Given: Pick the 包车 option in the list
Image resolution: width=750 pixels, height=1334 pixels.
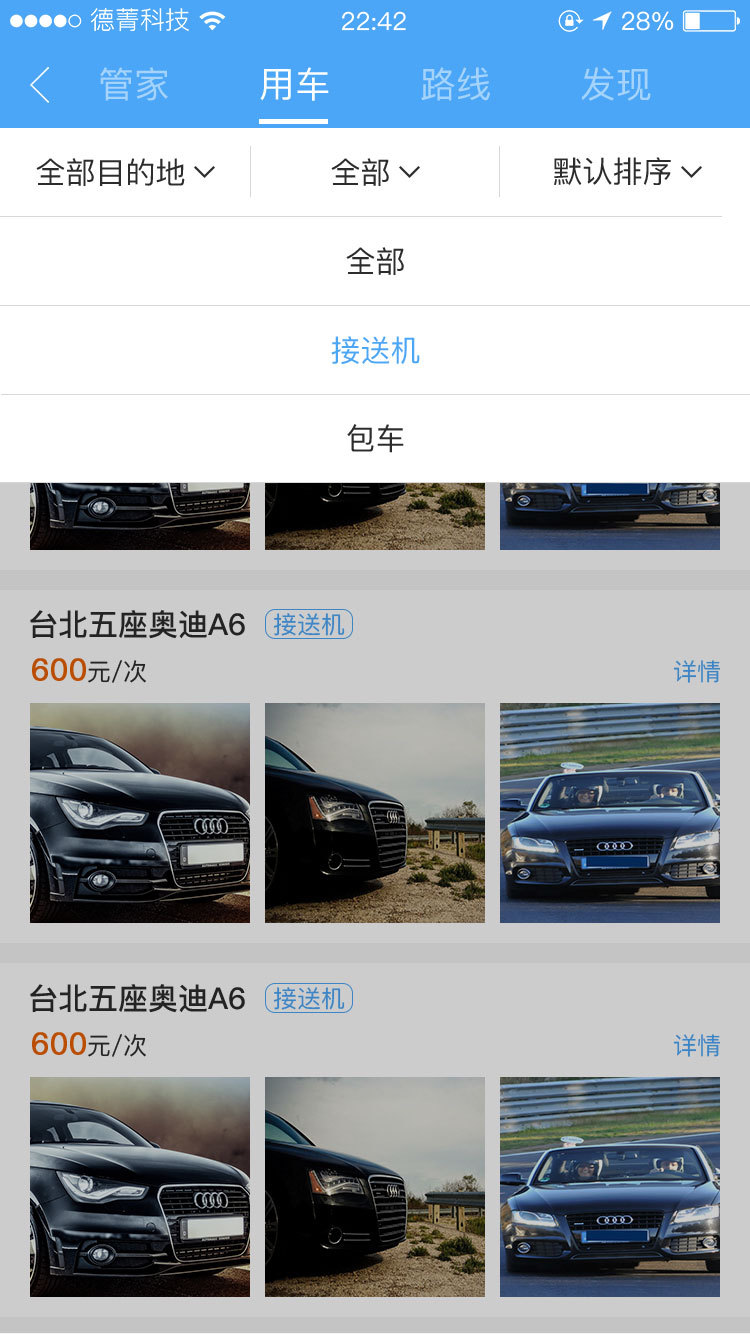Looking at the screenshot, I should [375, 438].
